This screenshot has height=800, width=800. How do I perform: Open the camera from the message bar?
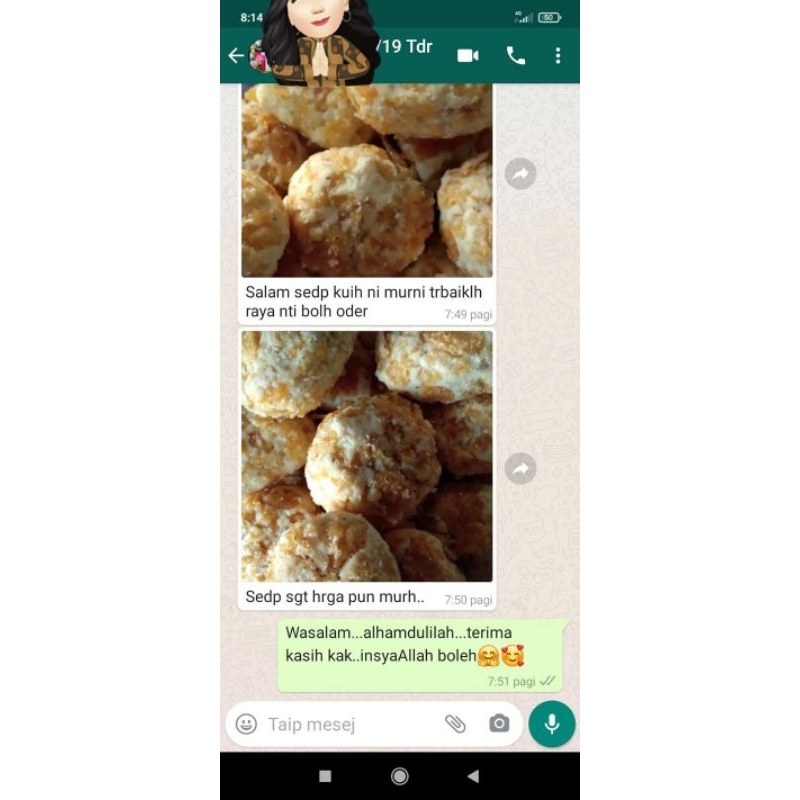[x=499, y=723]
